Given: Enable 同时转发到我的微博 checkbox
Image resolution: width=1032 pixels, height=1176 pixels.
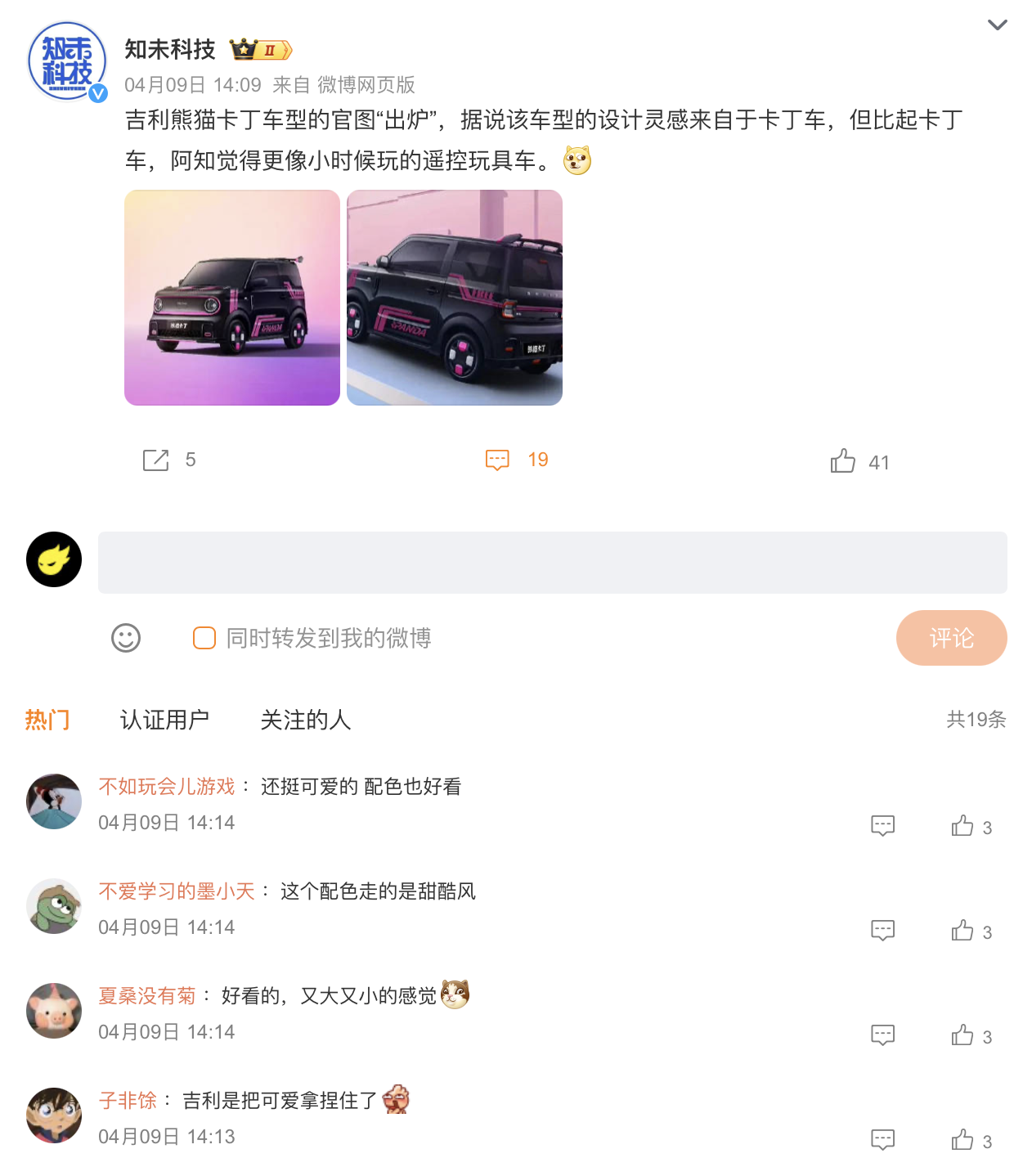Looking at the screenshot, I should pyautogui.click(x=203, y=638).
